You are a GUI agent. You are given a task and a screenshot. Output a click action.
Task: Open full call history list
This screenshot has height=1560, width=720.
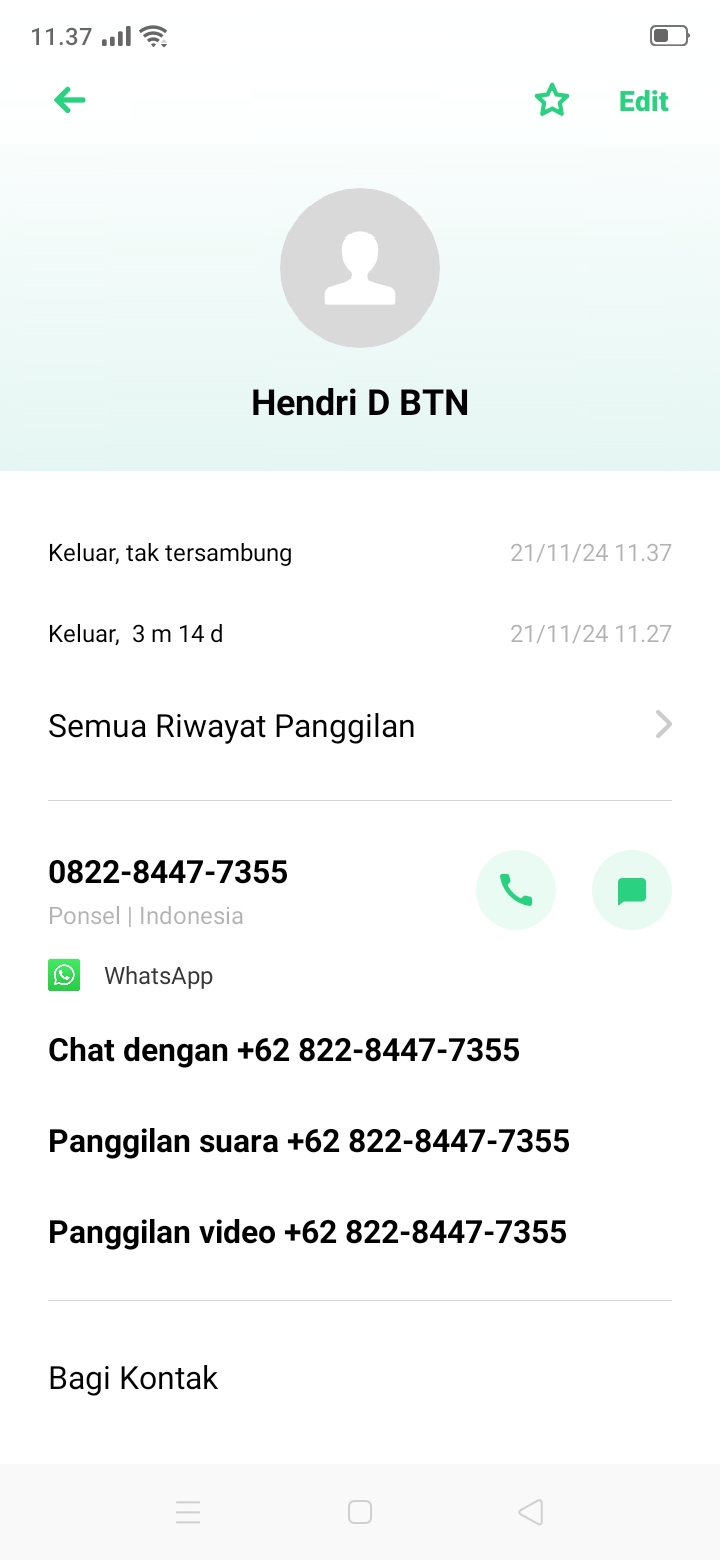[232, 726]
